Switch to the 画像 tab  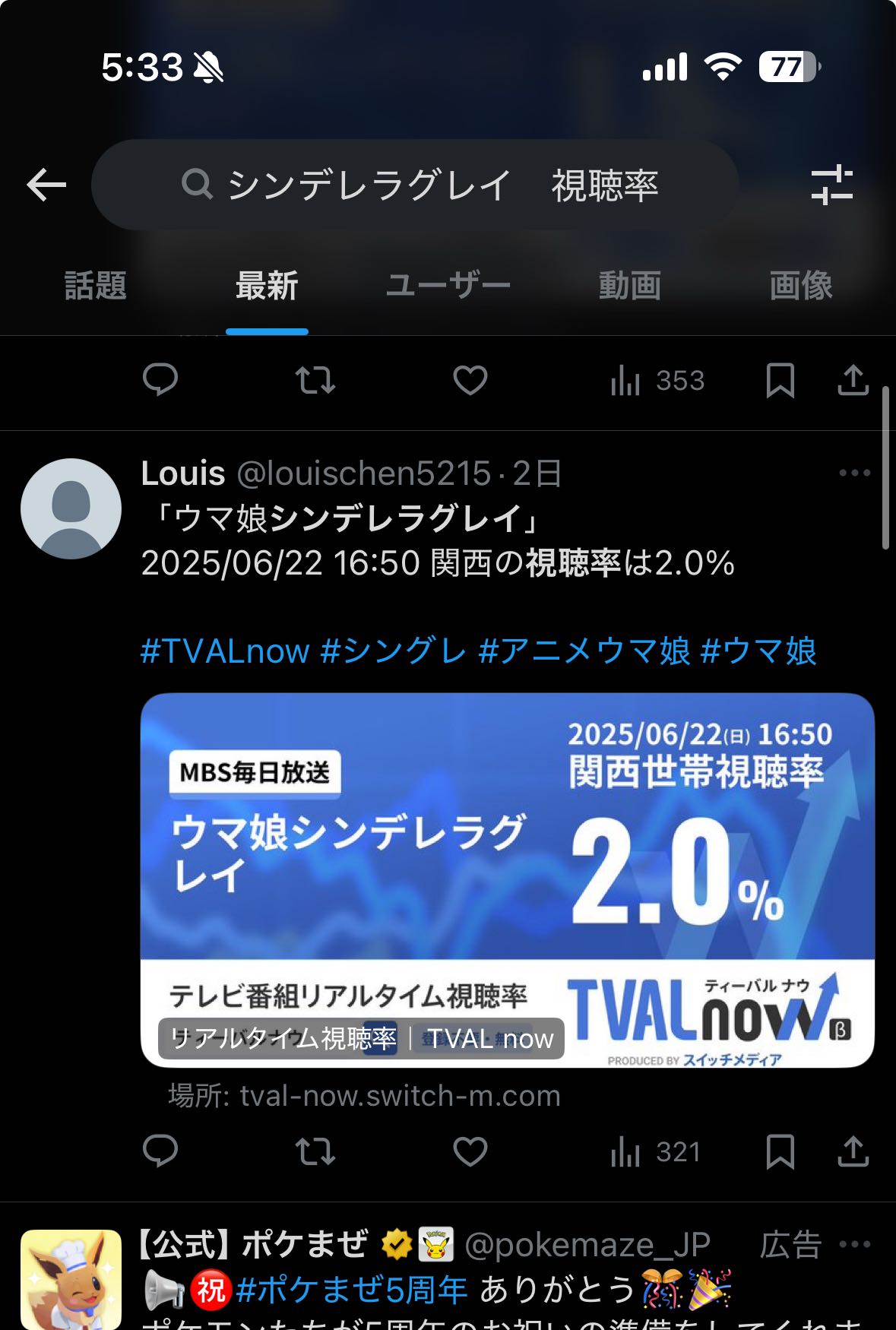(x=800, y=287)
